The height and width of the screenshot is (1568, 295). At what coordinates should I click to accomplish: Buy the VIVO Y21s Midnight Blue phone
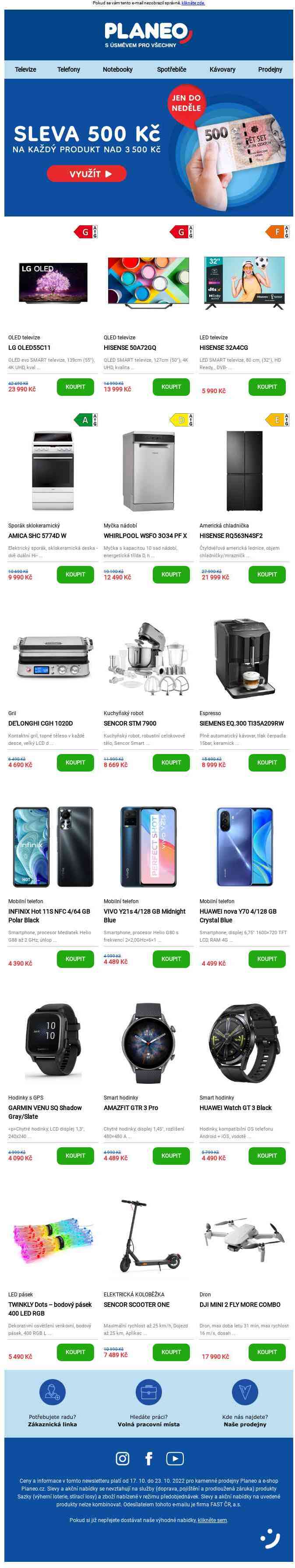click(x=171, y=959)
